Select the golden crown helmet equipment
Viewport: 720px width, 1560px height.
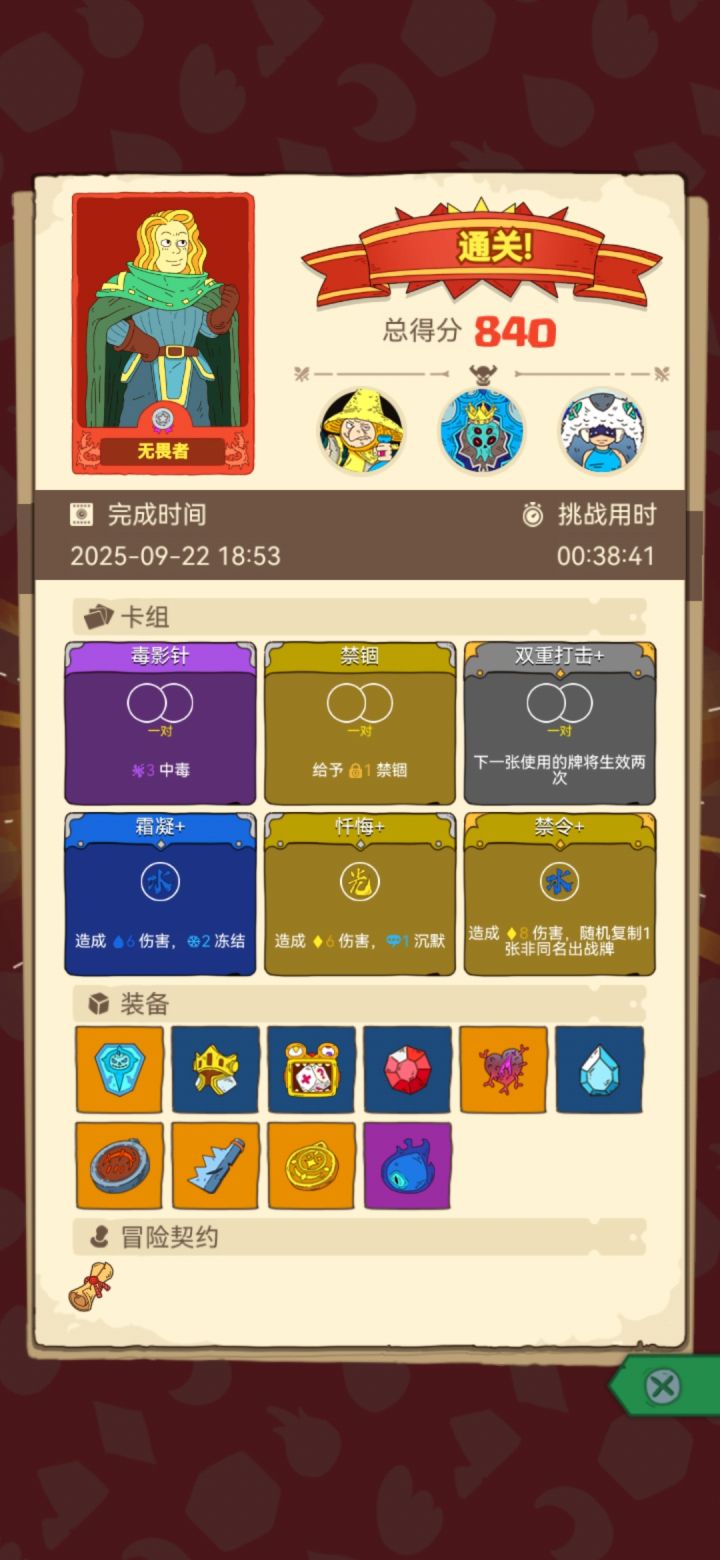tap(215, 1069)
